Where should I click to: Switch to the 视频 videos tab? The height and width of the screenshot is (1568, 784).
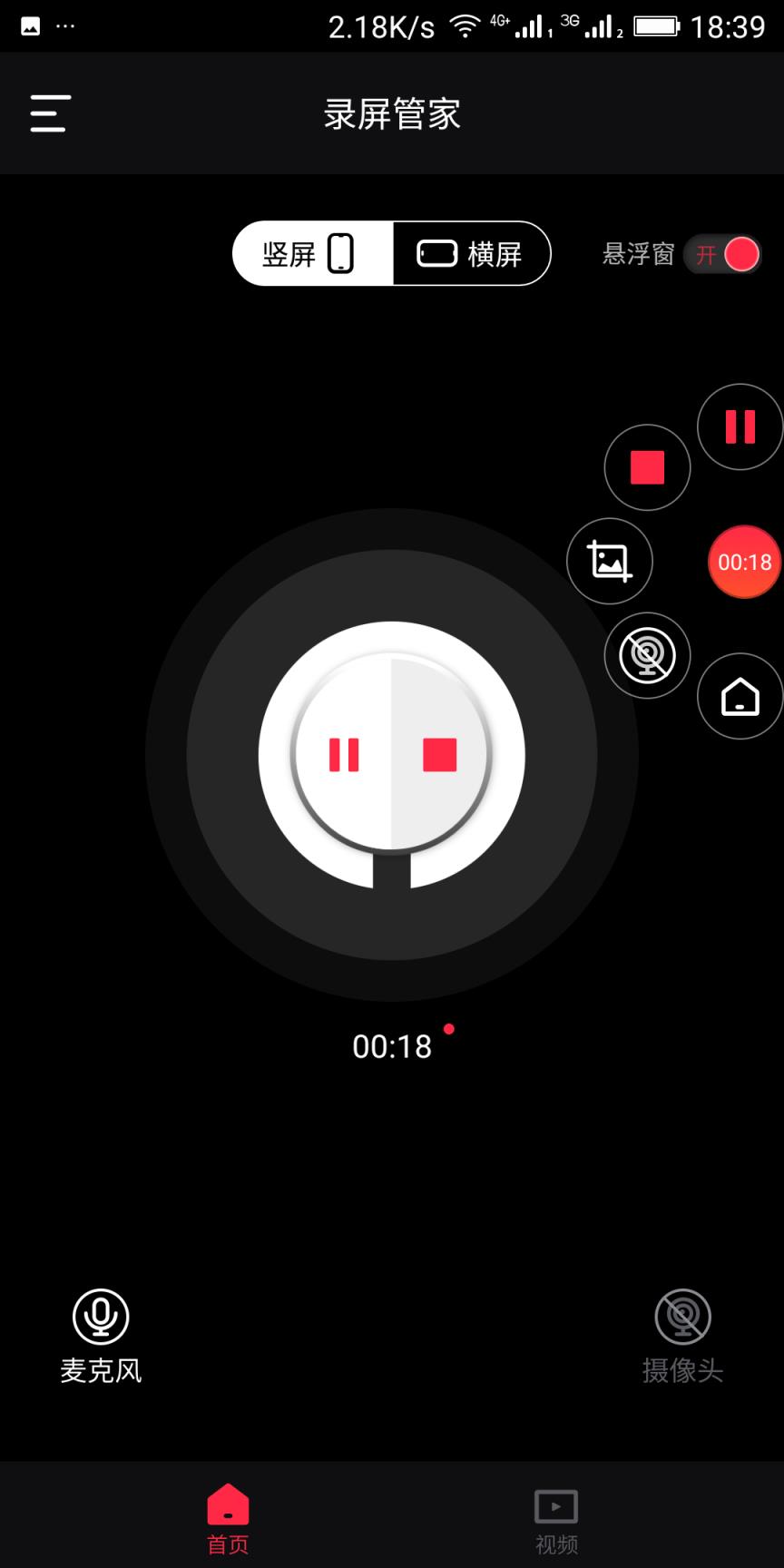(x=556, y=1517)
